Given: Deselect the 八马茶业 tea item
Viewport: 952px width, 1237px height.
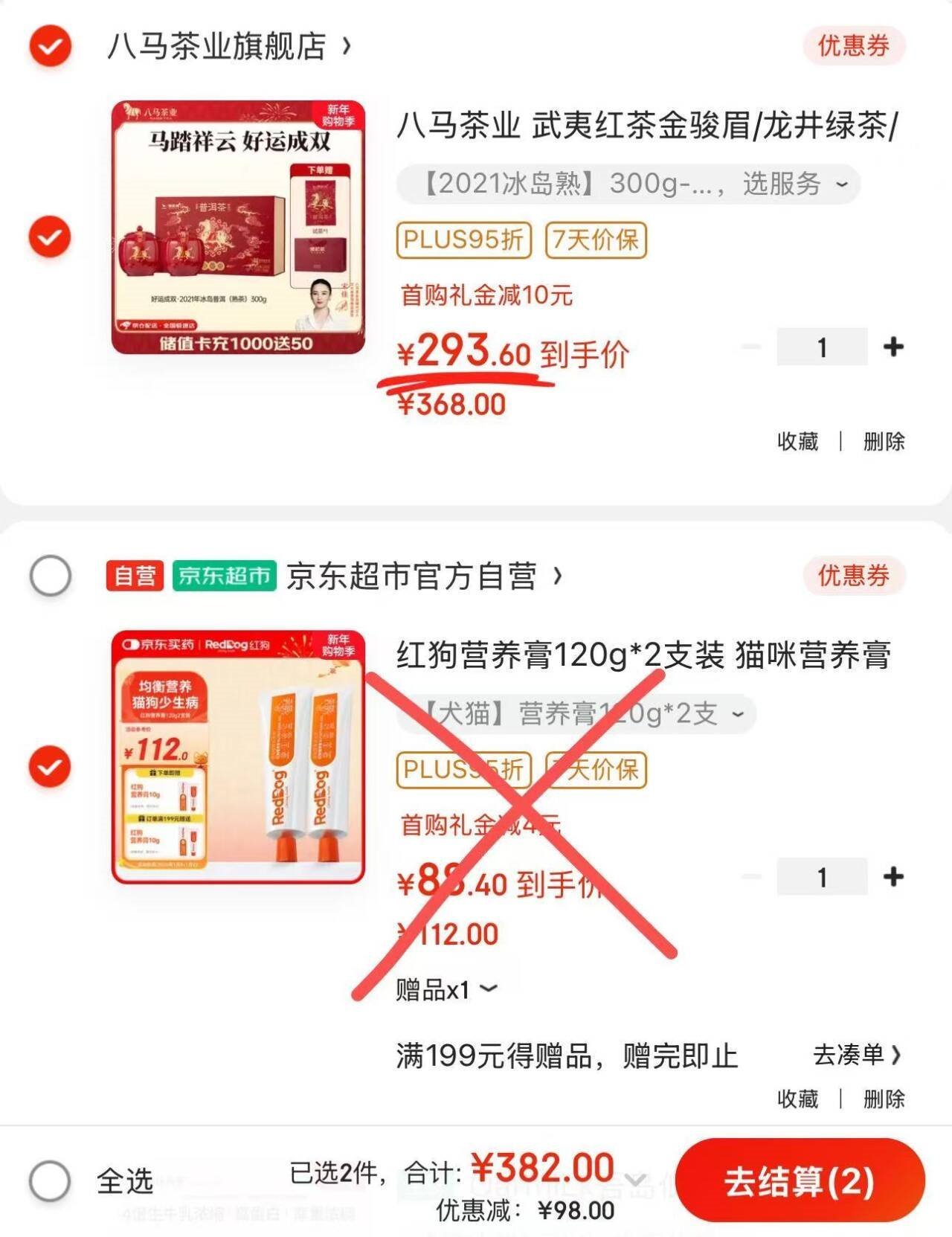Looking at the screenshot, I should click(x=50, y=237).
